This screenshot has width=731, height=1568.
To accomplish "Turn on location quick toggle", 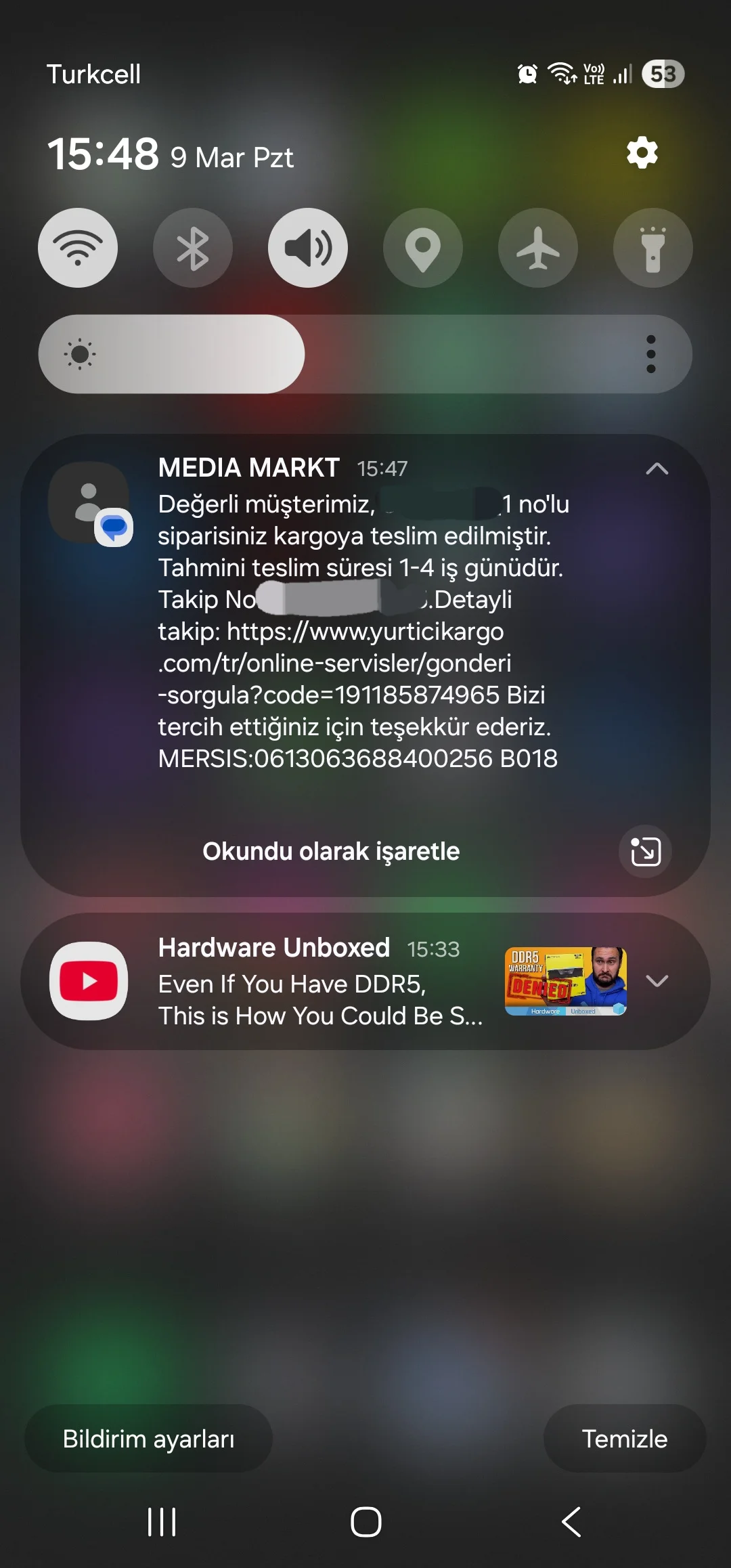I will tap(423, 248).
